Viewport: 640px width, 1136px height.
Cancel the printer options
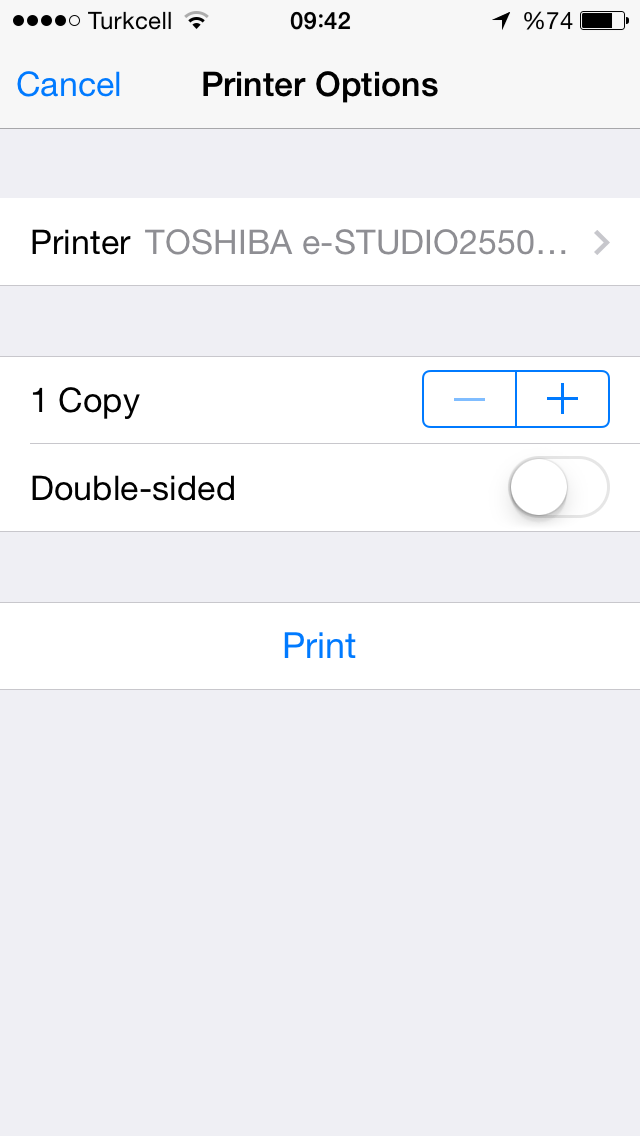68,85
